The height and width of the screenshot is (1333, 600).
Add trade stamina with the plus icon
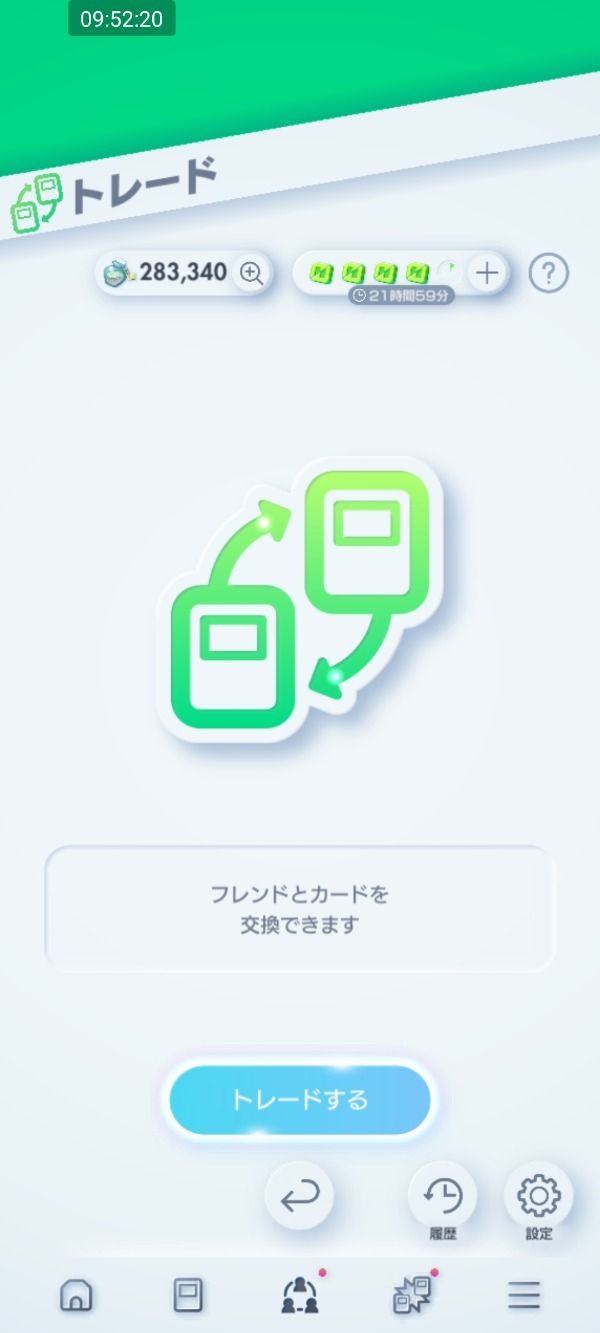(487, 273)
